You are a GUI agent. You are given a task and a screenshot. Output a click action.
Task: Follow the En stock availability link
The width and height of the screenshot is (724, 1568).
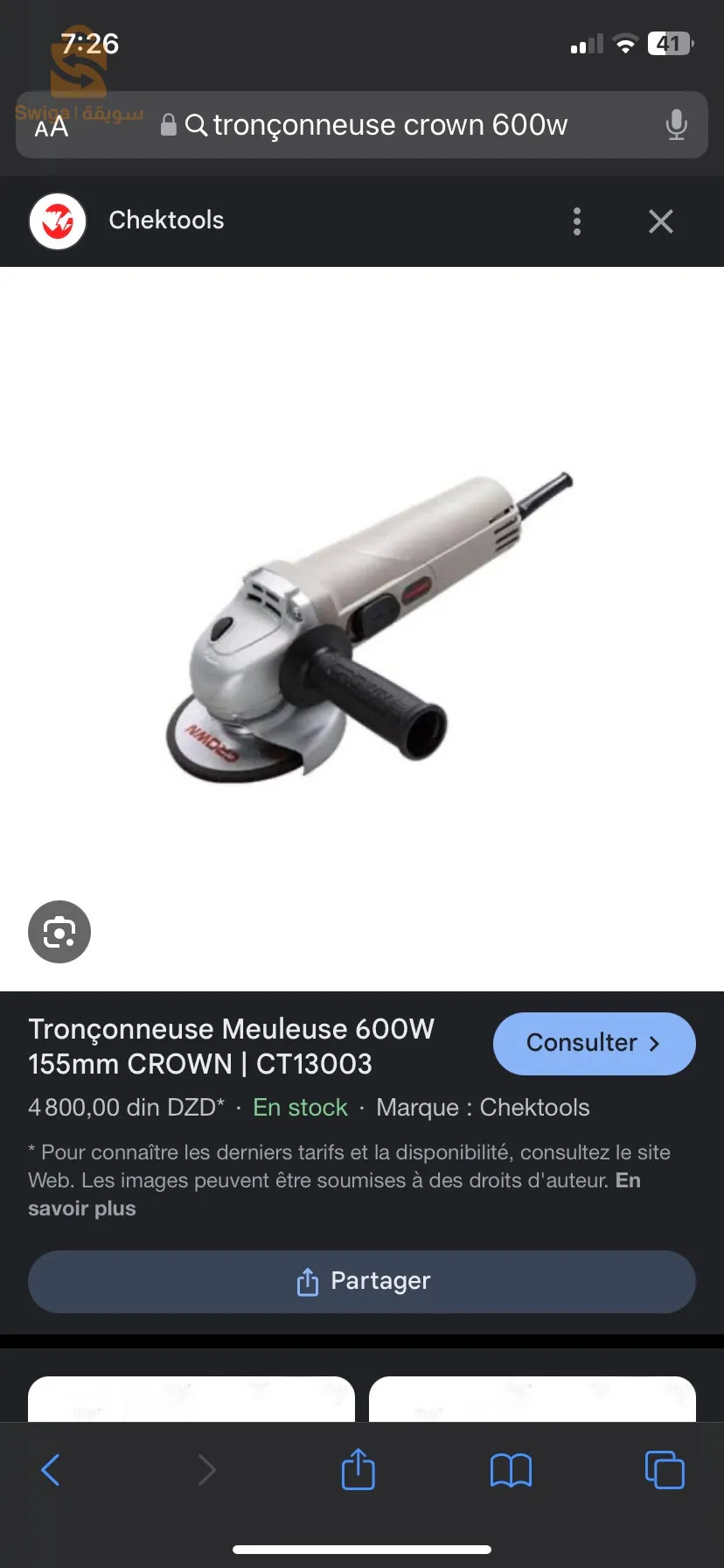(299, 1107)
